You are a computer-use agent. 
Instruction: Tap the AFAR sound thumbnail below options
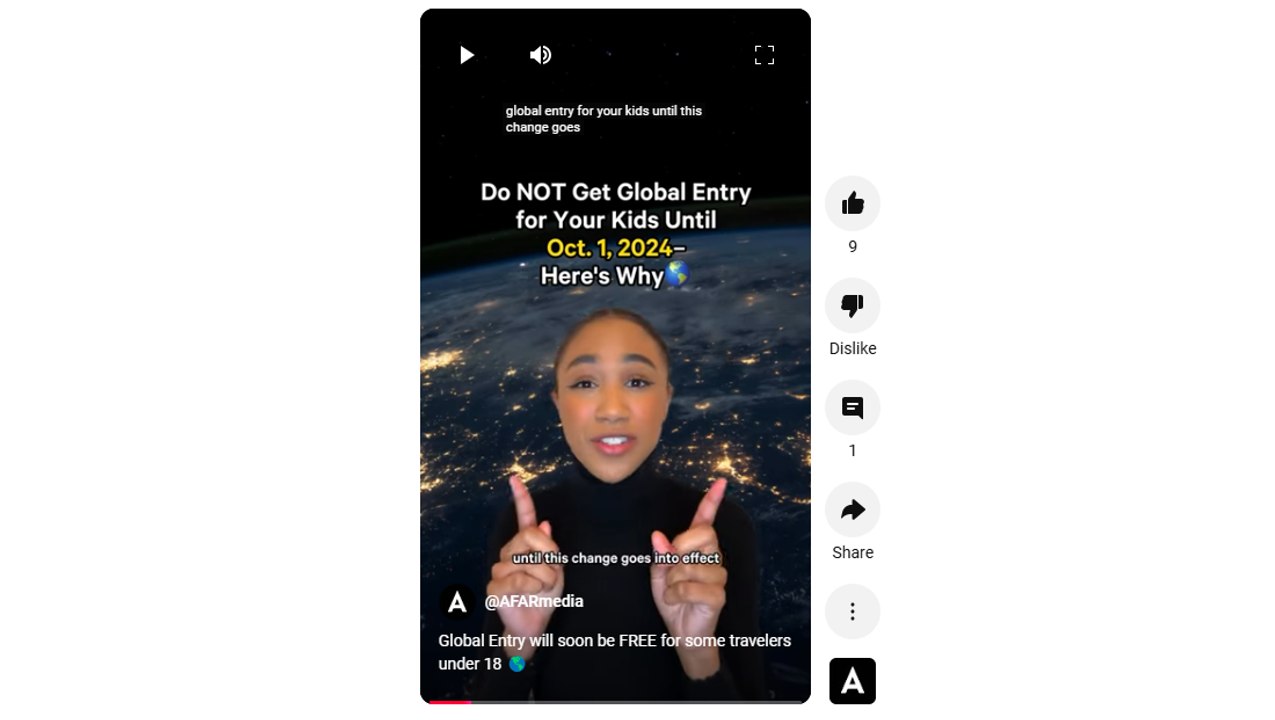click(852, 681)
